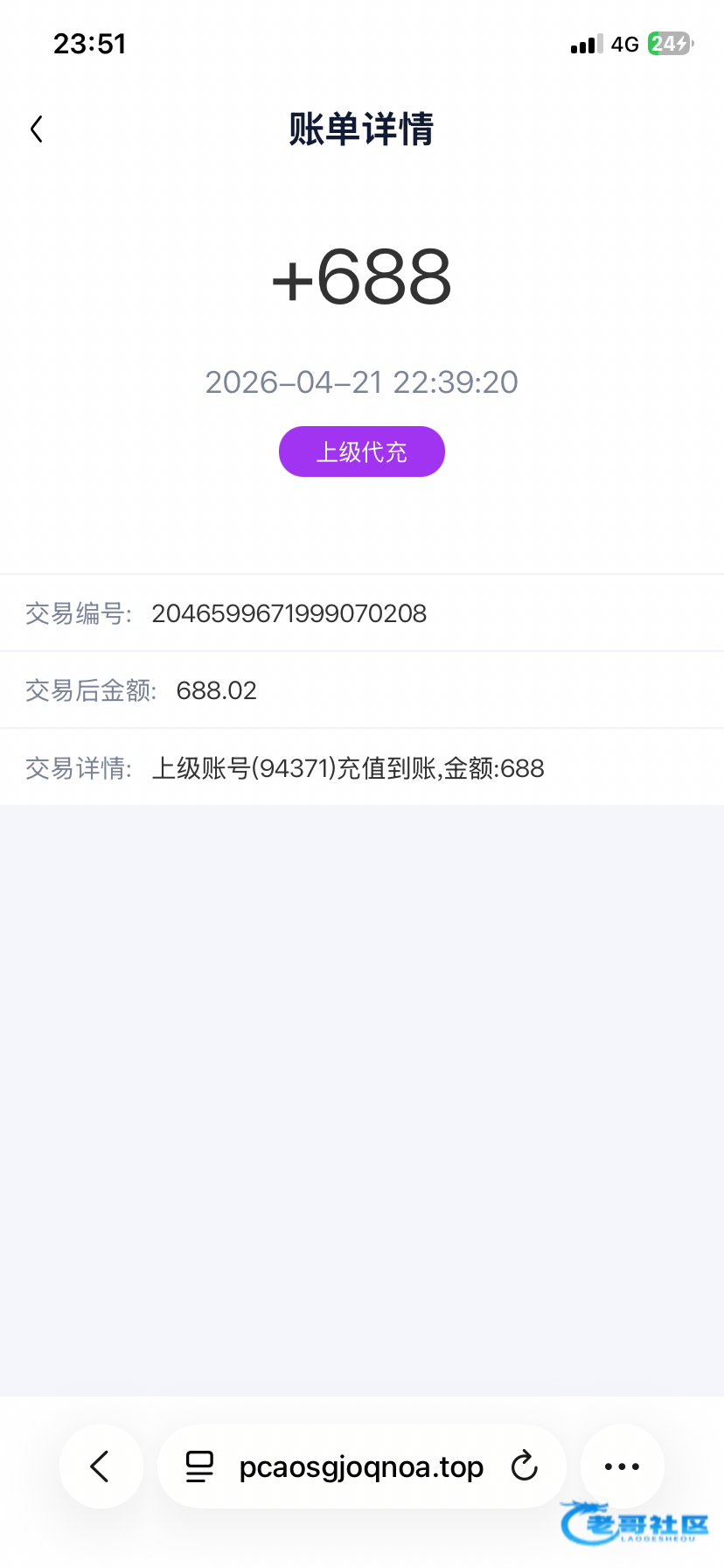Reload the page with the refresh icon
The image size is (724, 1568).
525,1466
